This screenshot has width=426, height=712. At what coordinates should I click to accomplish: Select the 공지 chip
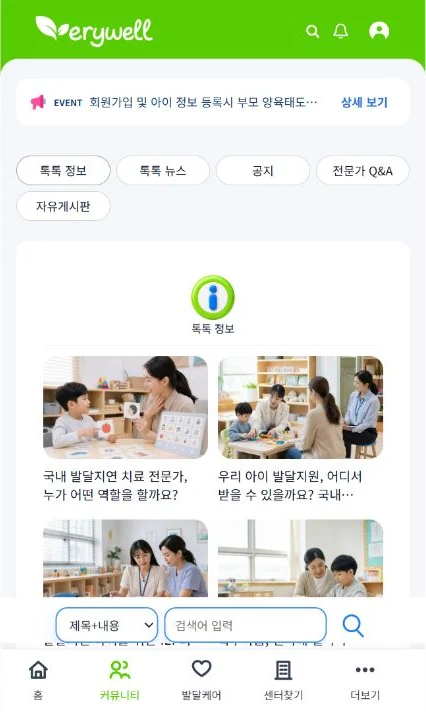pyautogui.click(x=263, y=170)
